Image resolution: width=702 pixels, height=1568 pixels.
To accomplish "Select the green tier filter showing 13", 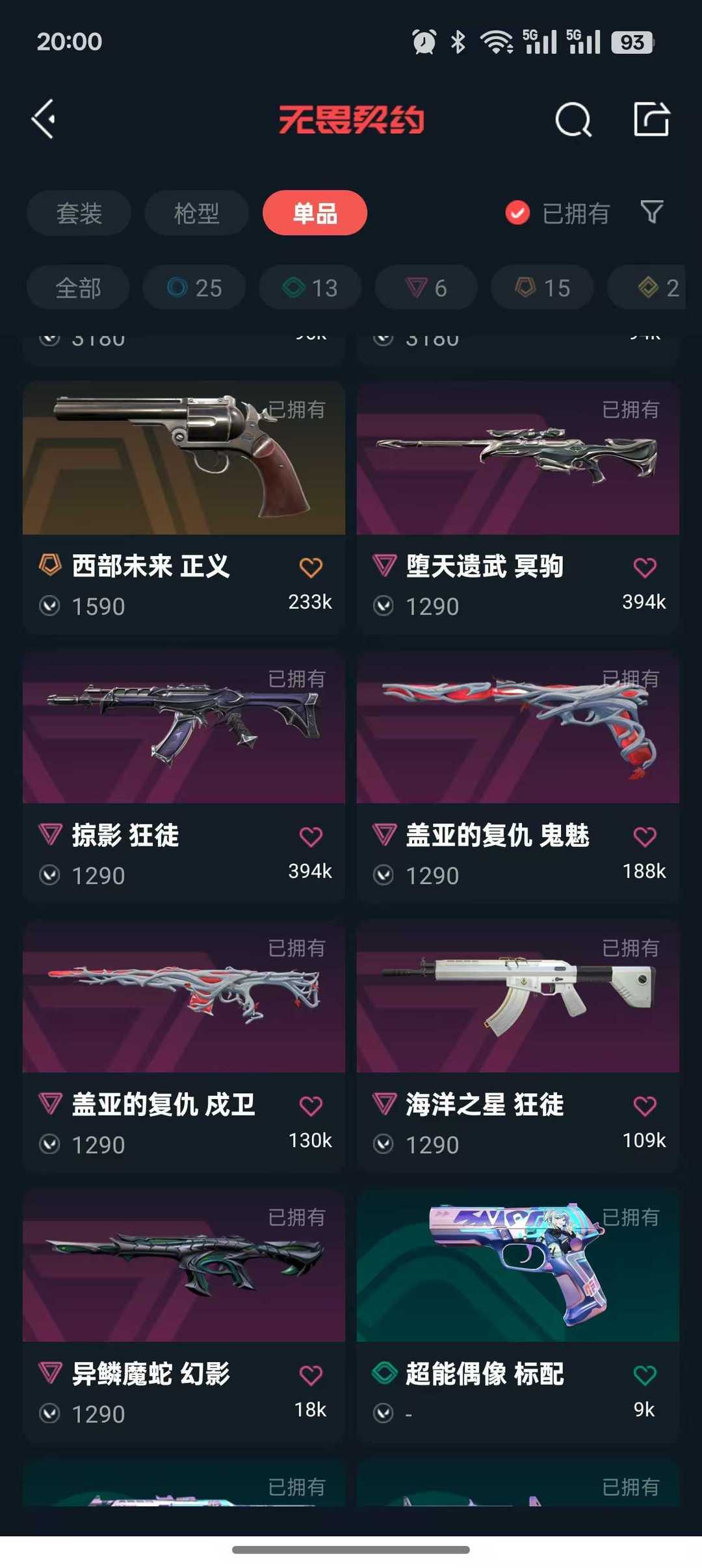I will [309, 287].
